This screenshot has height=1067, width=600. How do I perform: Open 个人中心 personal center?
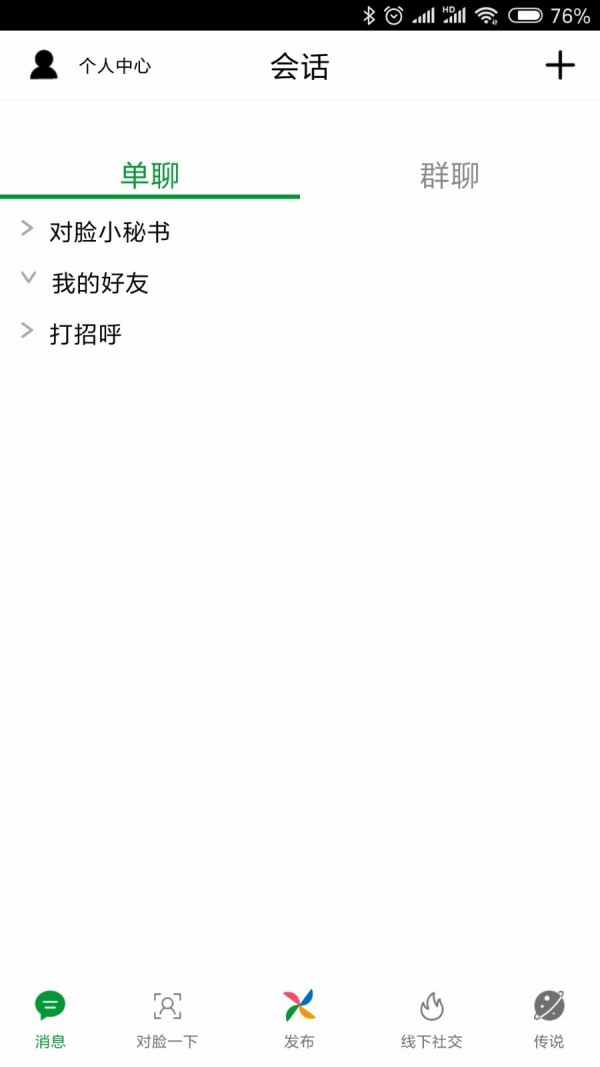click(90, 66)
